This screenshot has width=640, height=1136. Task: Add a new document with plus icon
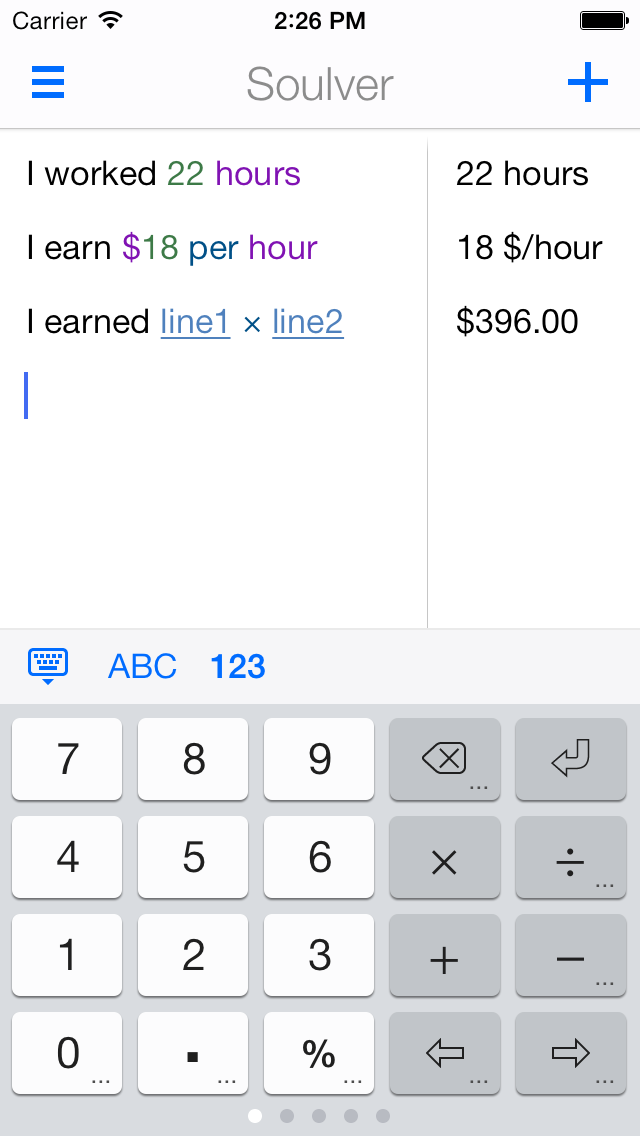[x=588, y=82]
